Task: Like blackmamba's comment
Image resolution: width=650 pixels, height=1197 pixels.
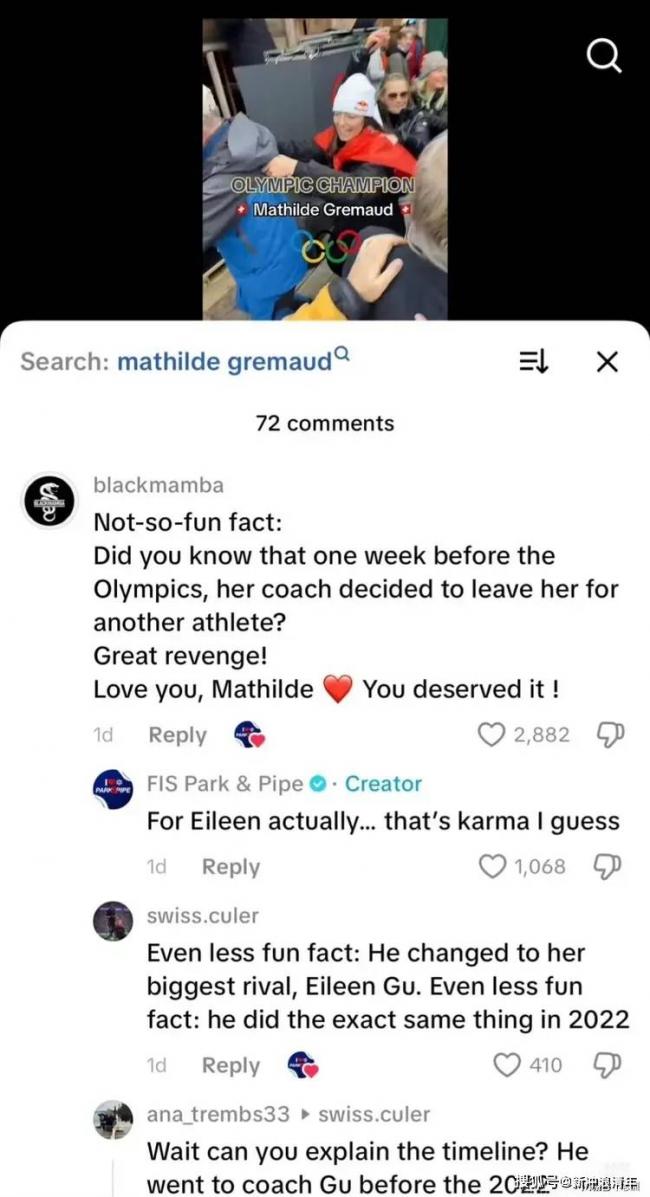Action: point(491,735)
